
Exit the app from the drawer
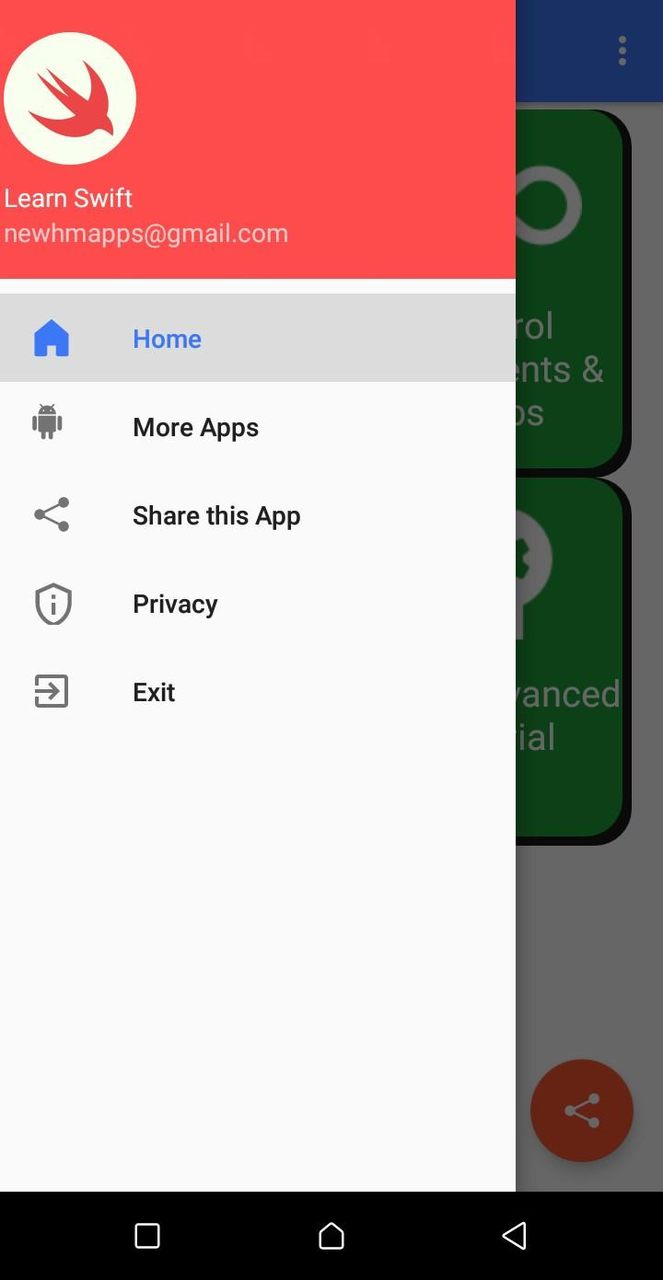pyautogui.click(x=153, y=692)
